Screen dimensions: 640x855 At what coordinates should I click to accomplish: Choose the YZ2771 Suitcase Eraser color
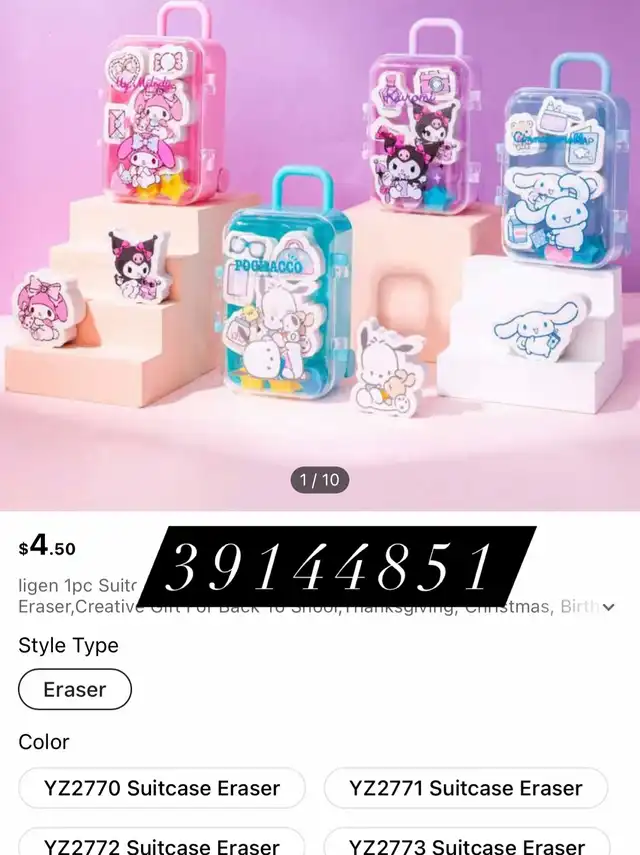pyautogui.click(x=466, y=788)
